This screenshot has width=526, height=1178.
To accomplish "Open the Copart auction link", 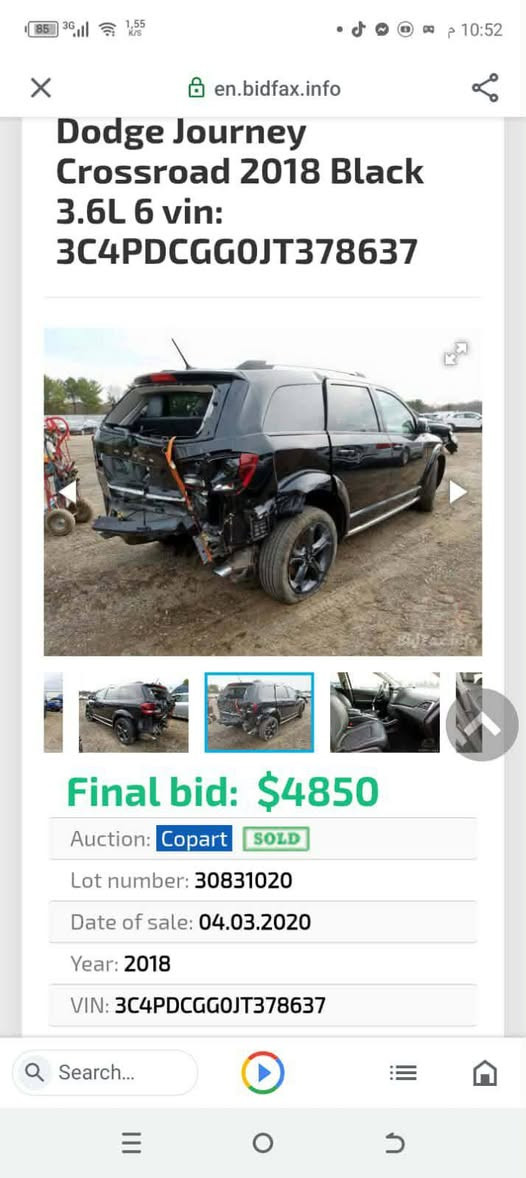I will click(x=194, y=838).
